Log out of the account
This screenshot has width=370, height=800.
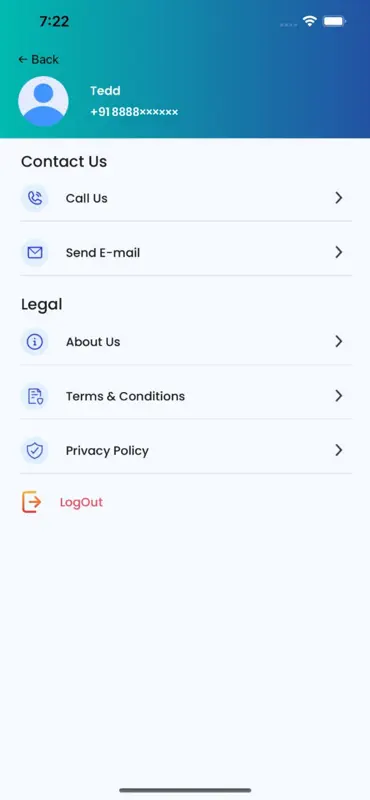coord(62,502)
